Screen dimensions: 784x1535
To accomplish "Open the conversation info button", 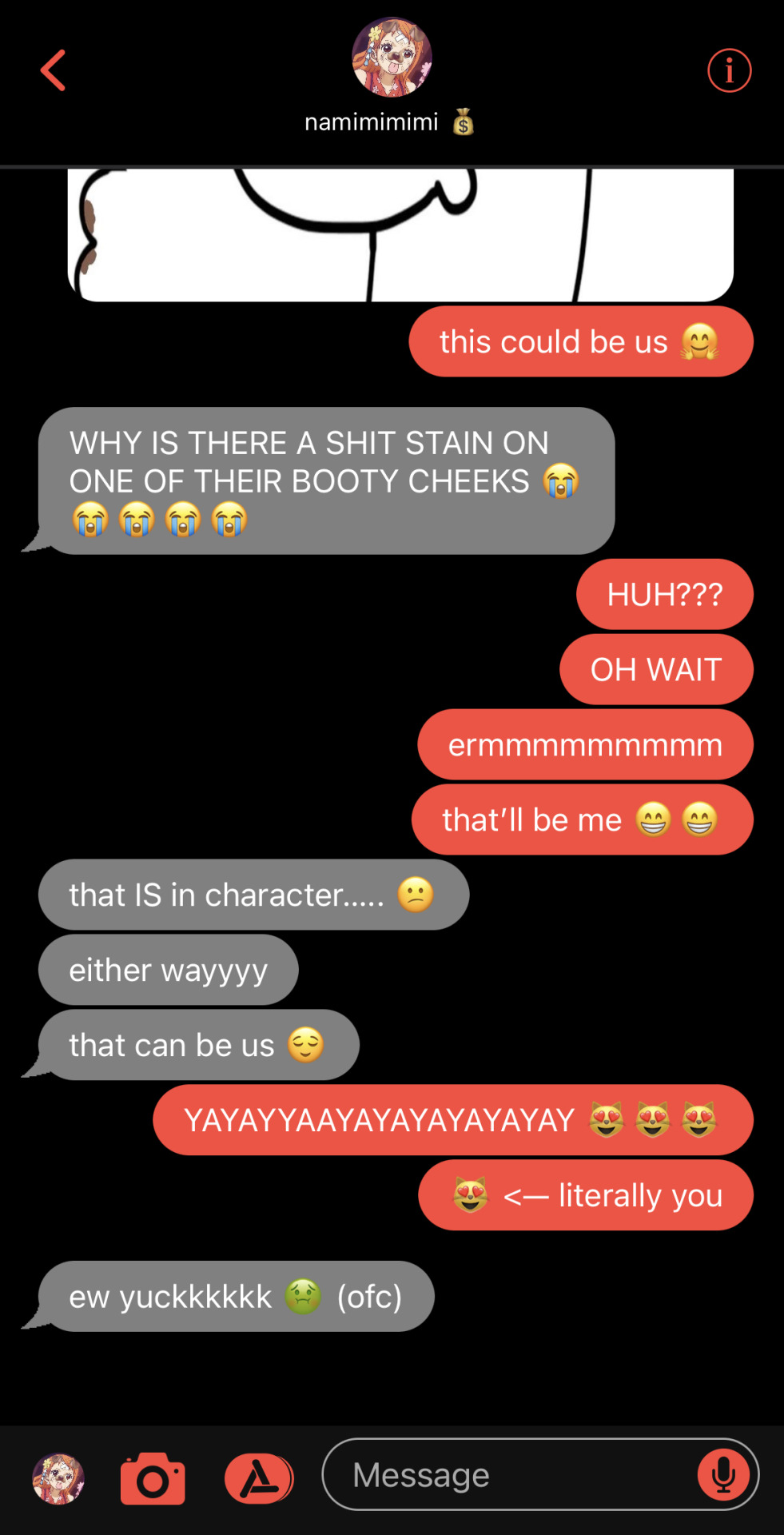I will pos(729,70).
